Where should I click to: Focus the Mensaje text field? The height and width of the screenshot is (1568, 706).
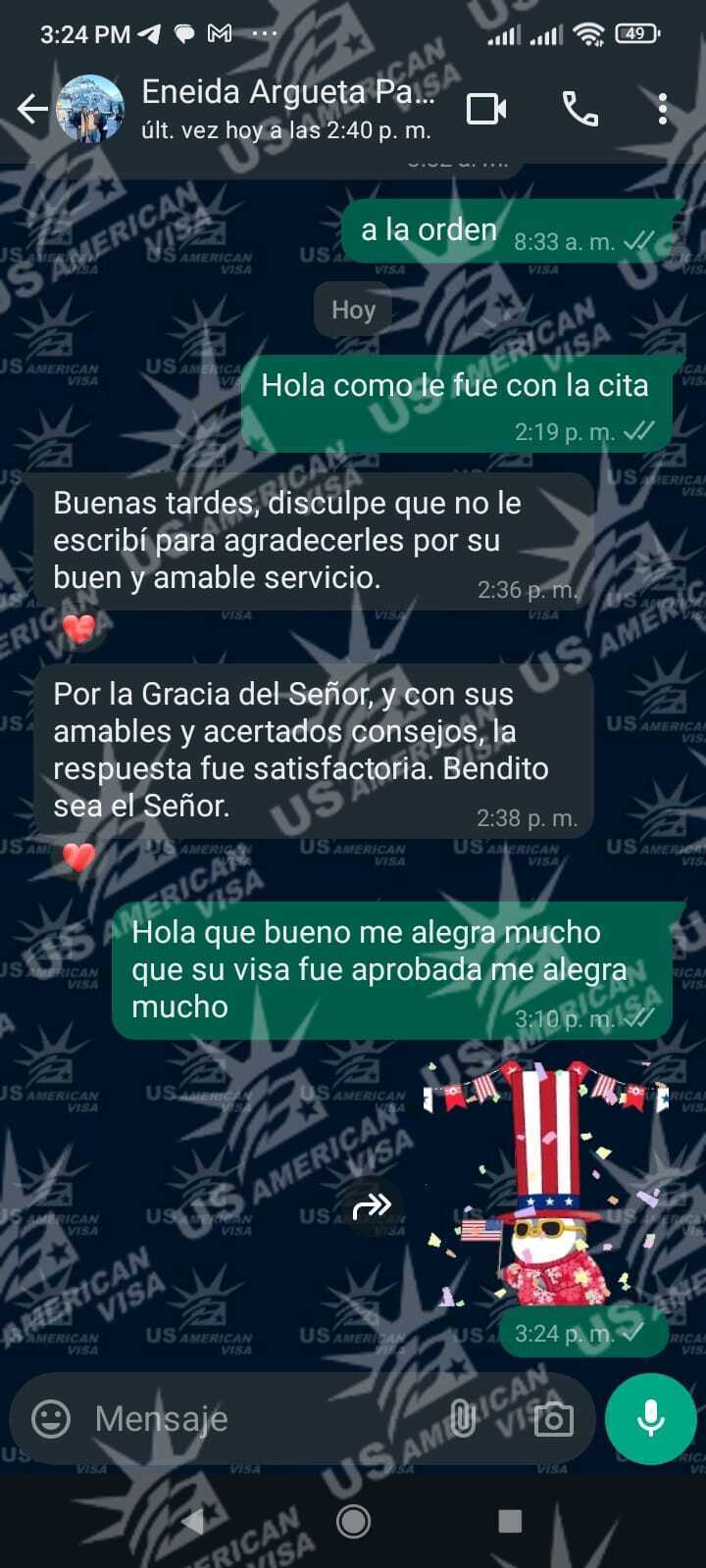point(255,1418)
